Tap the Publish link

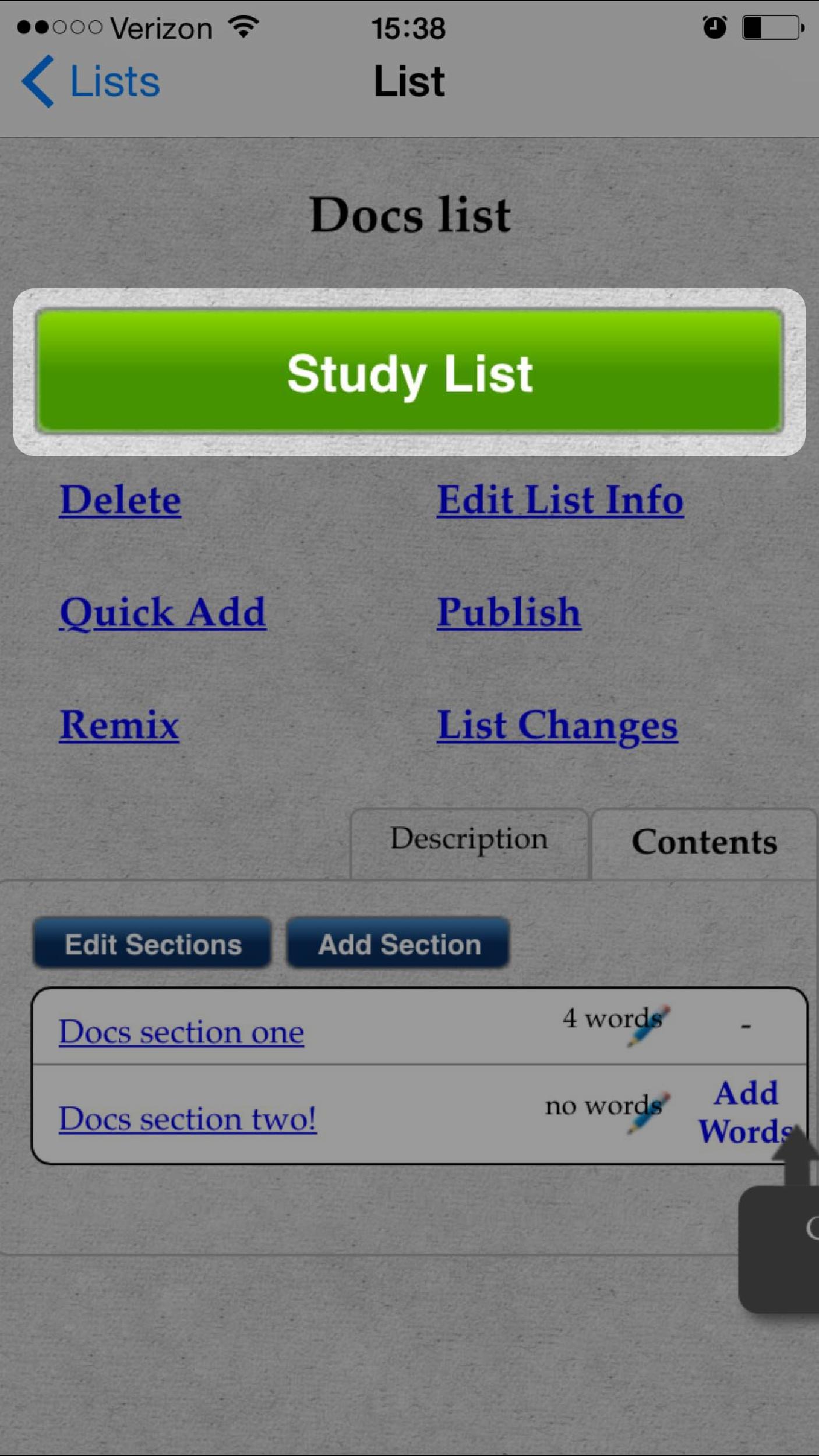pos(509,612)
